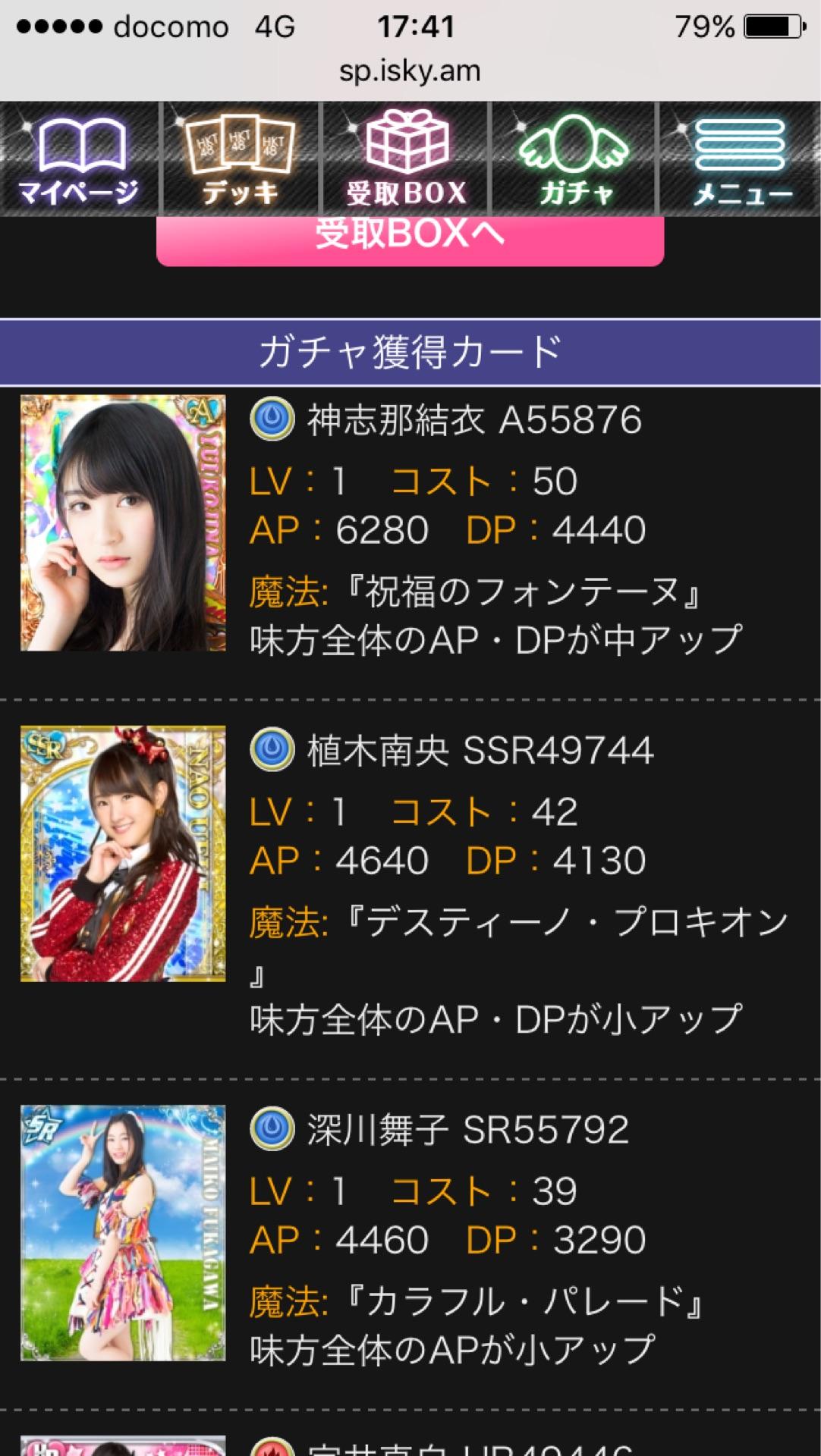Open the メニュー tab
Image resolution: width=821 pixels, height=1456 pixels.
(741, 159)
